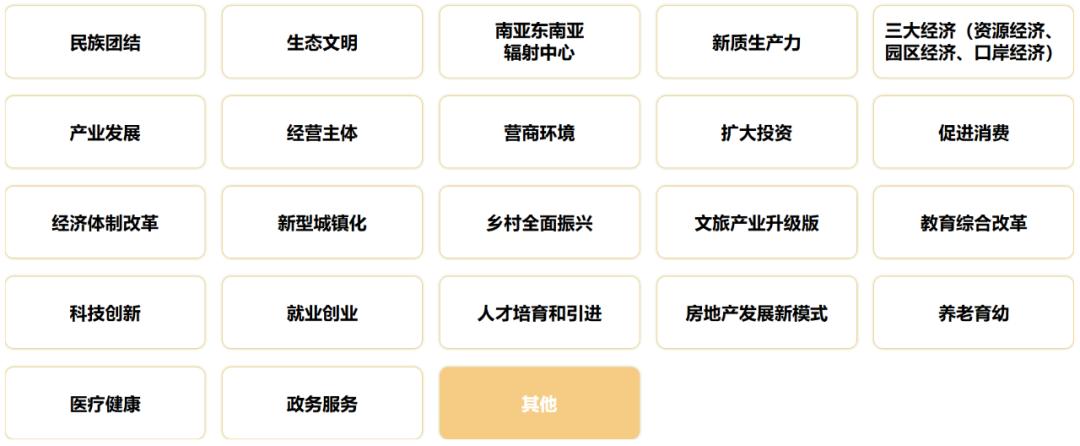This screenshot has height=446, width=1080.
Task: Pick the 就业创业 option
Action: [x=322, y=313]
